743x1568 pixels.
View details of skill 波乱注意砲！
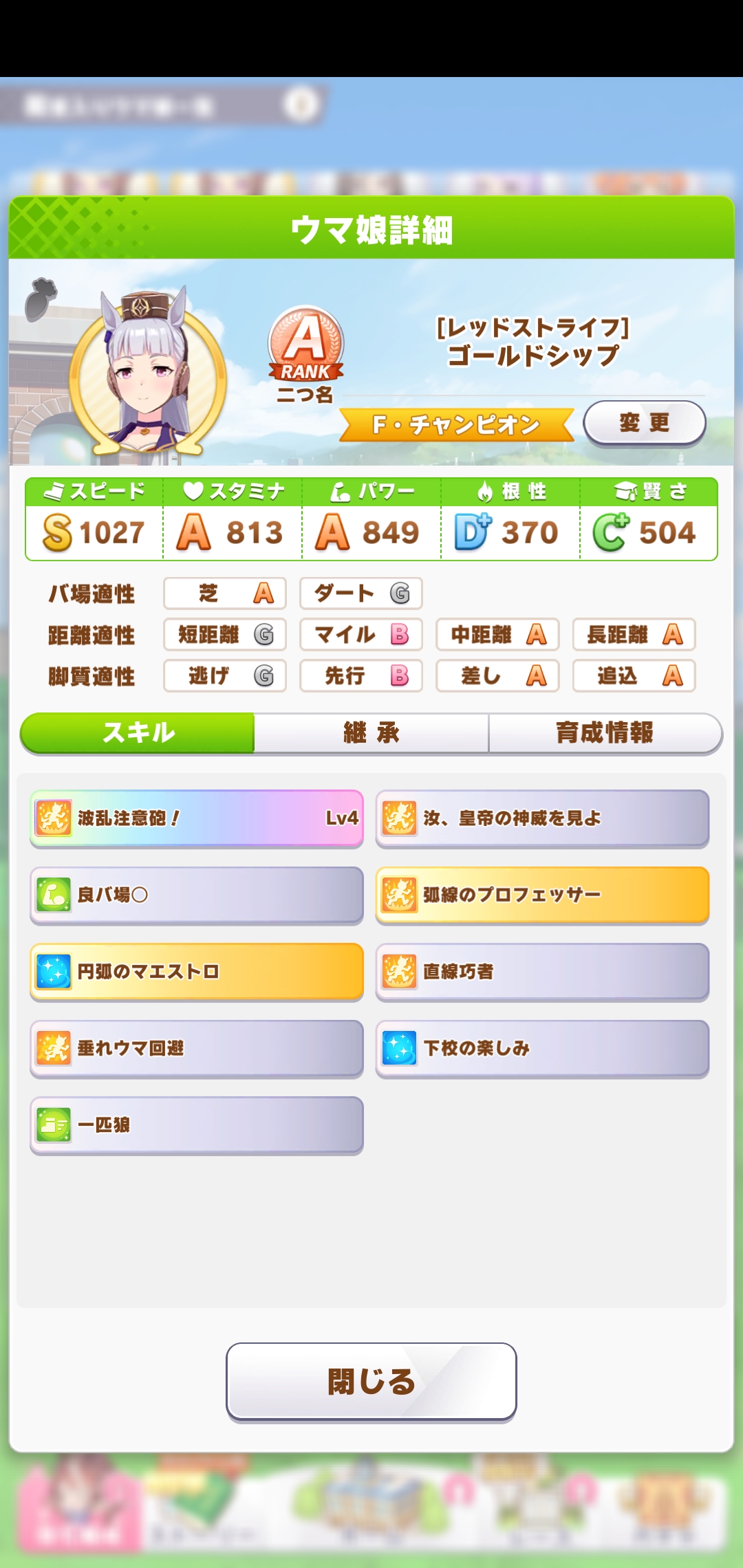coord(197,818)
